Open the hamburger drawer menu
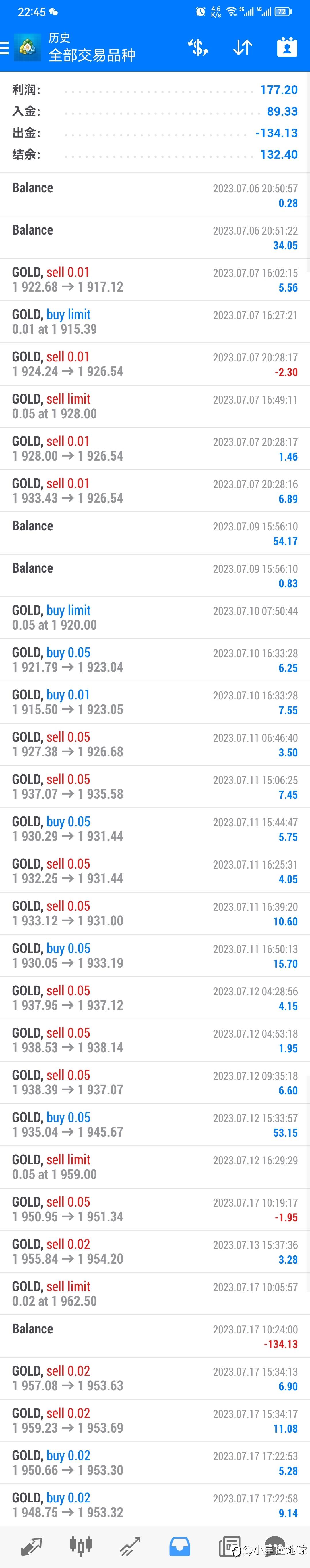310x1568 pixels. [5, 47]
